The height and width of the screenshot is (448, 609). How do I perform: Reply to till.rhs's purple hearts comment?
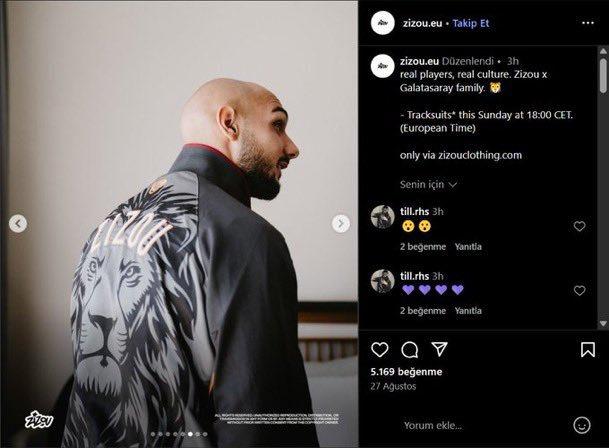[468, 311]
